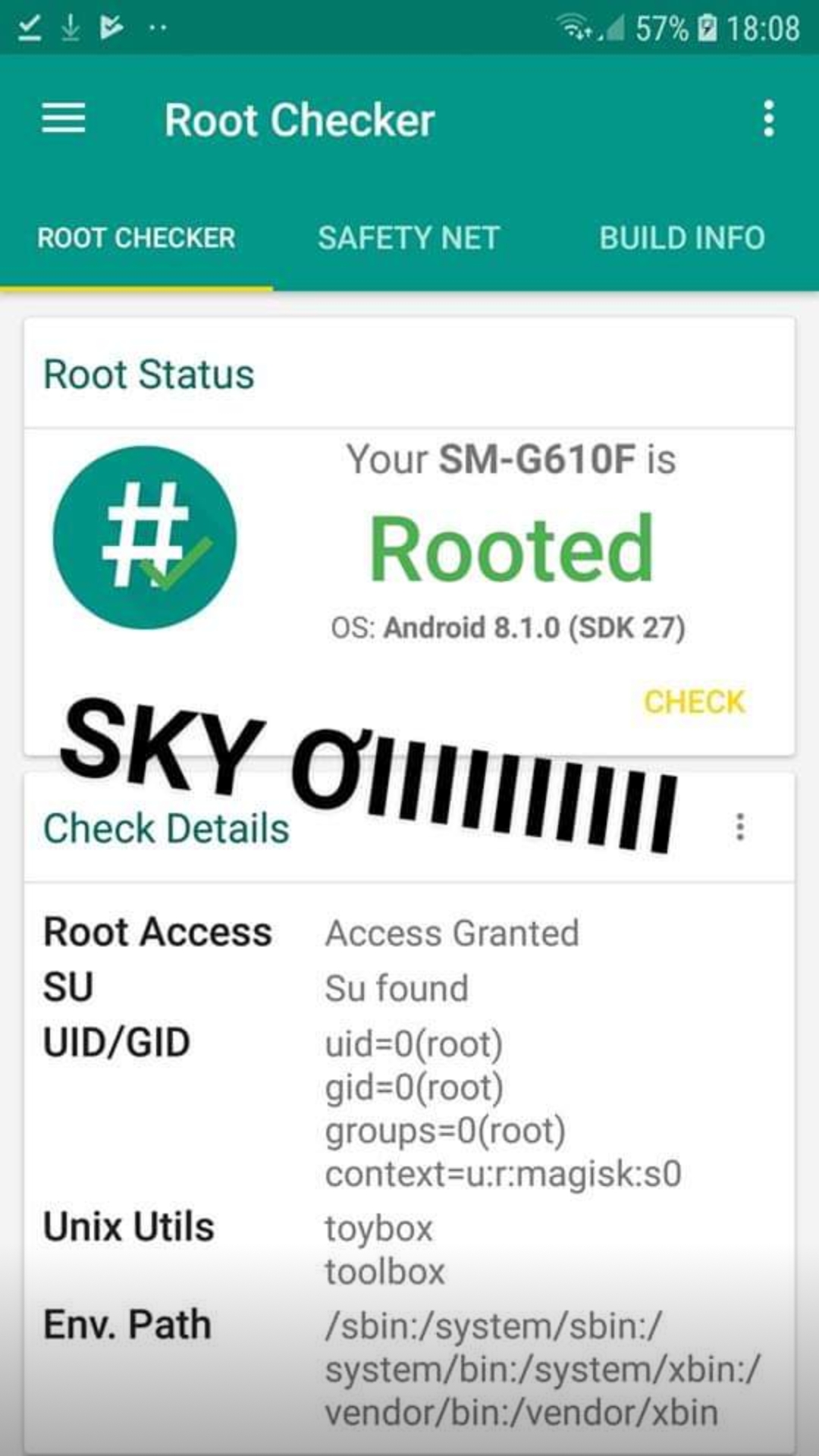Open the Check Details options menu

(x=740, y=827)
